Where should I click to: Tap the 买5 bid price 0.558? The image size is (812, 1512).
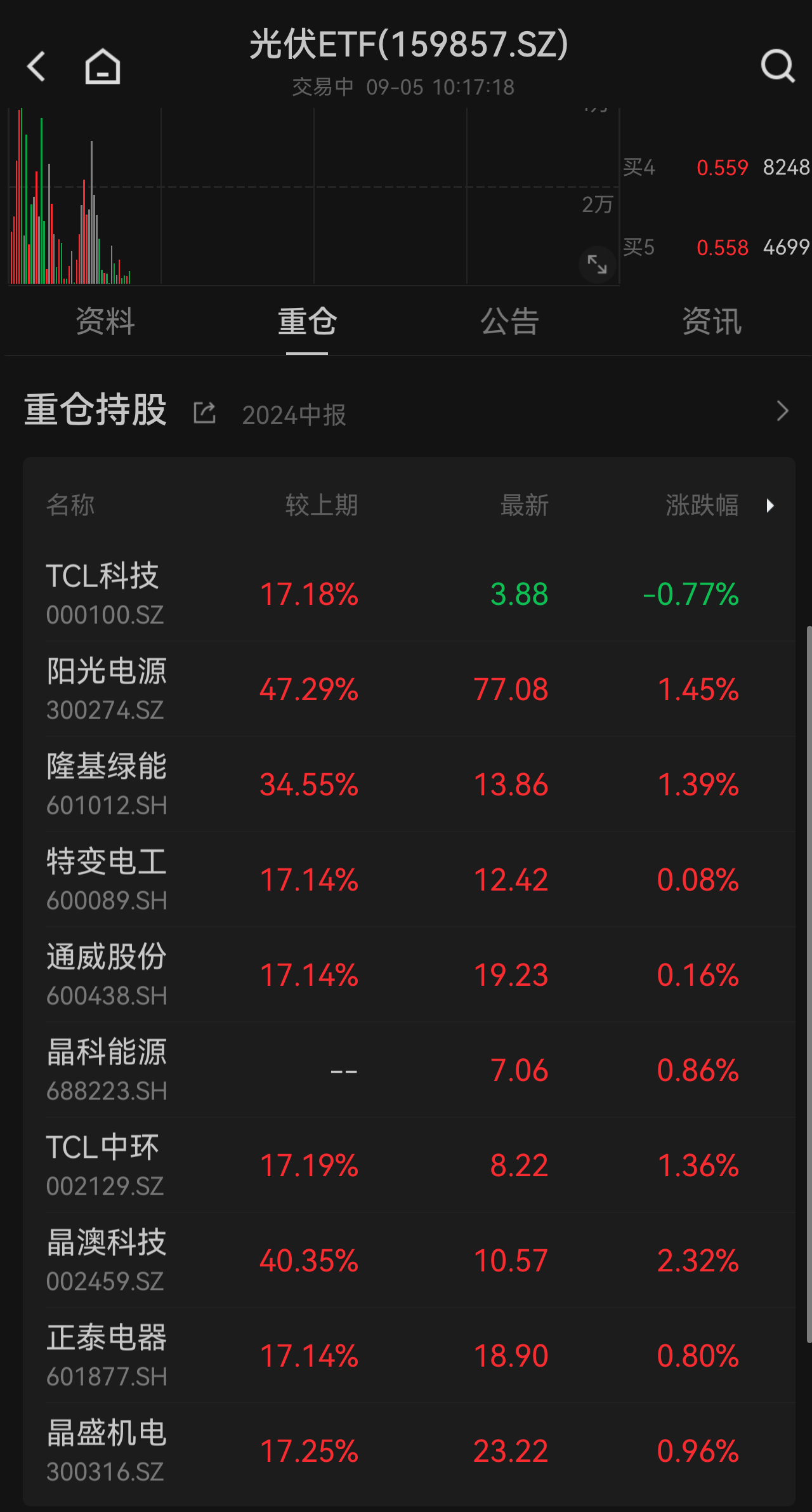click(723, 248)
